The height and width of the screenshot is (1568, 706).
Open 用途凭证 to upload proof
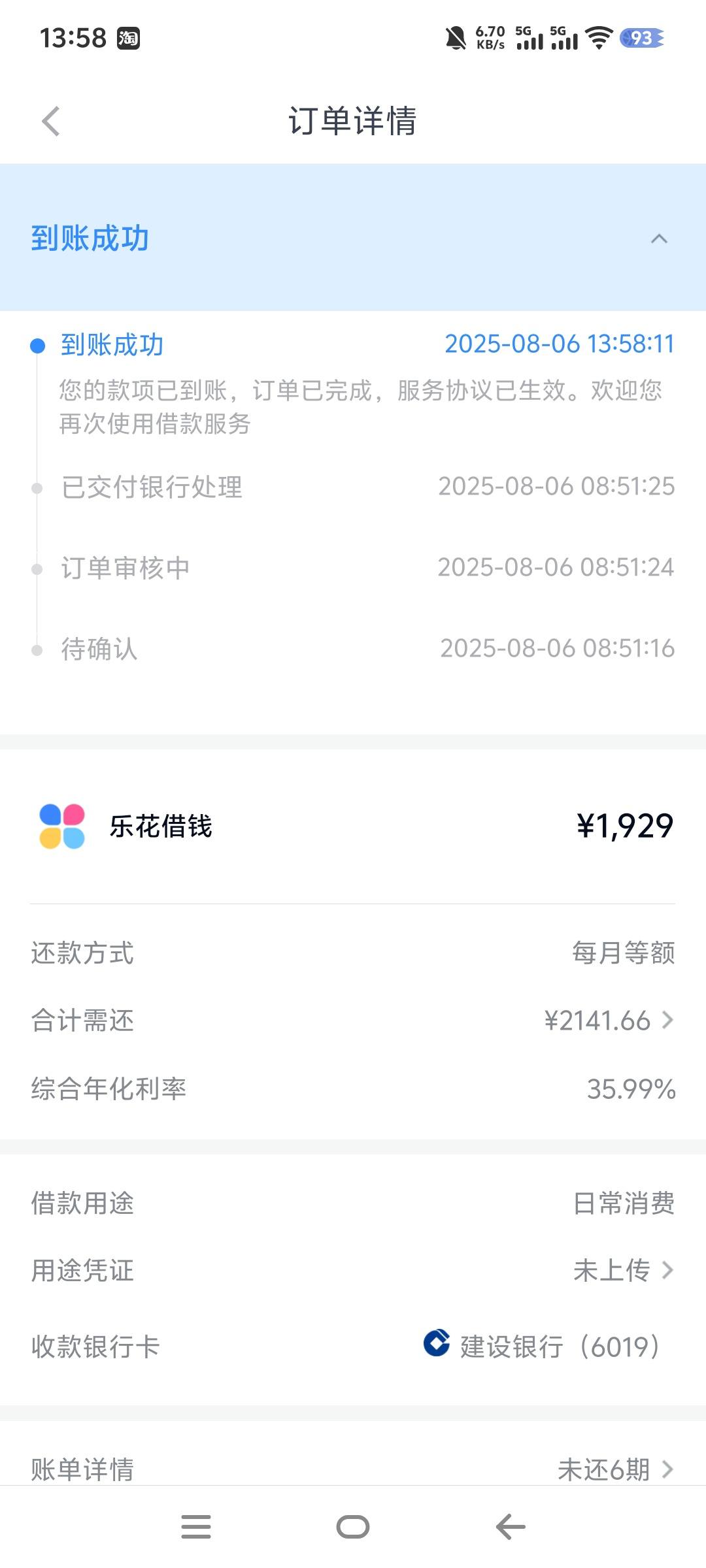click(353, 1270)
